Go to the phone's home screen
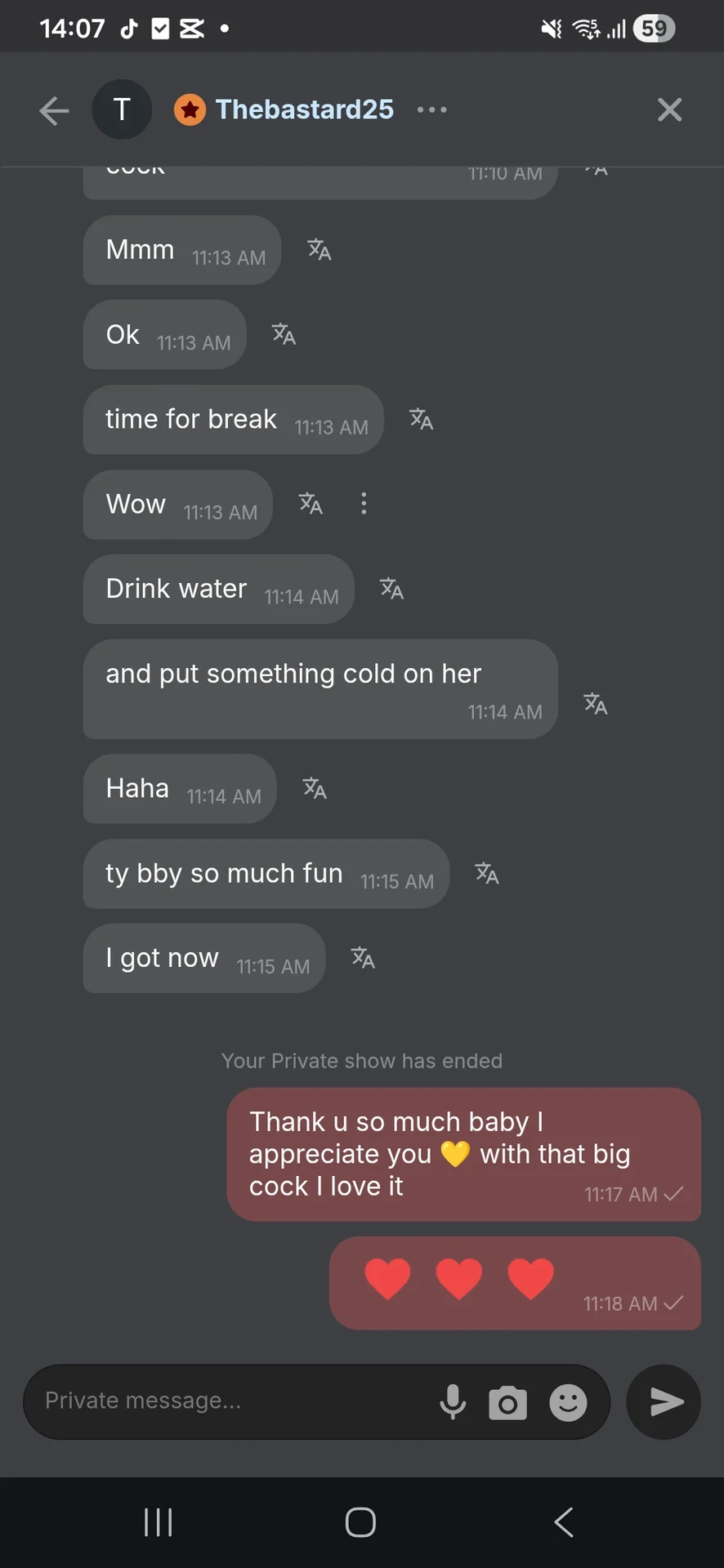Image resolution: width=724 pixels, height=1568 pixels. pyautogui.click(x=360, y=1522)
